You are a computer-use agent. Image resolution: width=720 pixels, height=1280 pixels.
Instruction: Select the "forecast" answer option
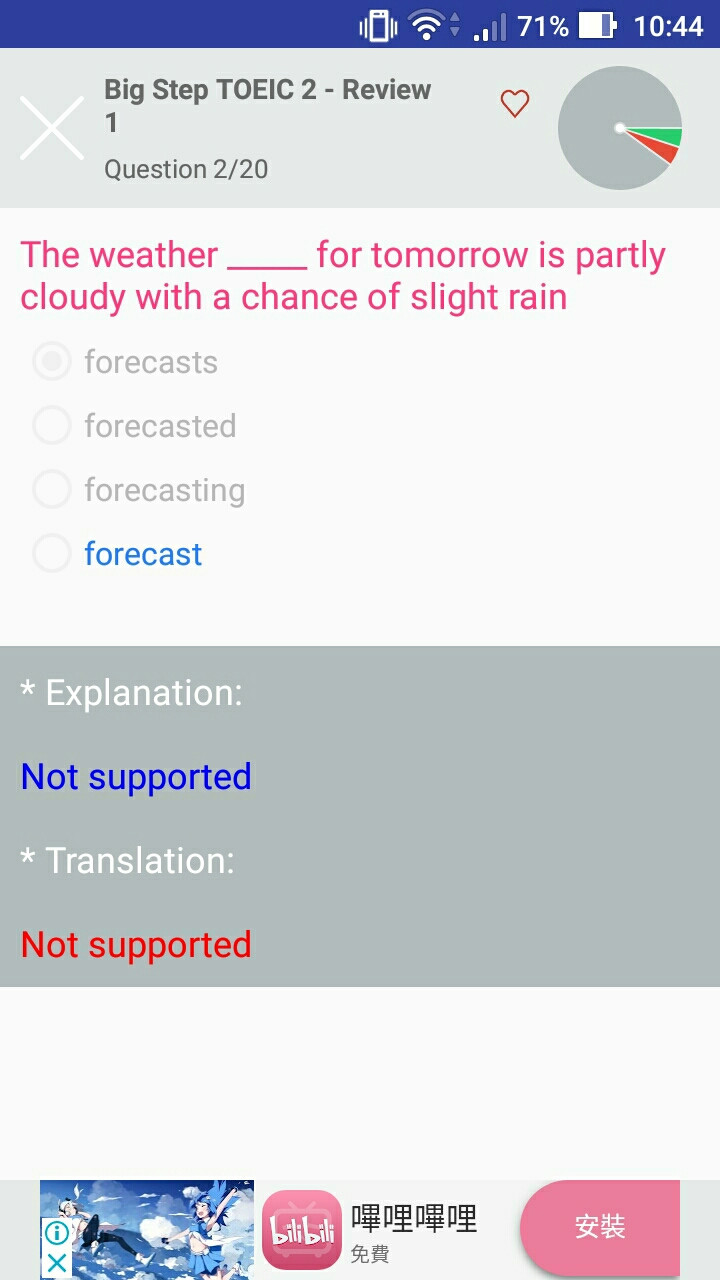tap(118, 554)
